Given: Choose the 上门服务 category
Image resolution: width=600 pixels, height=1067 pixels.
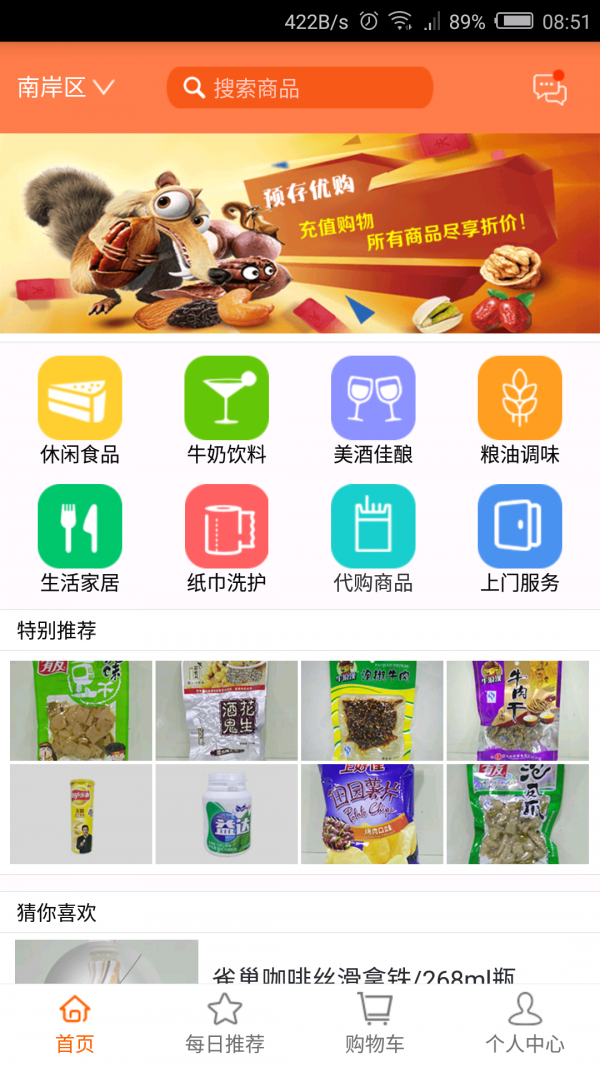Looking at the screenshot, I should pyautogui.click(x=520, y=539).
